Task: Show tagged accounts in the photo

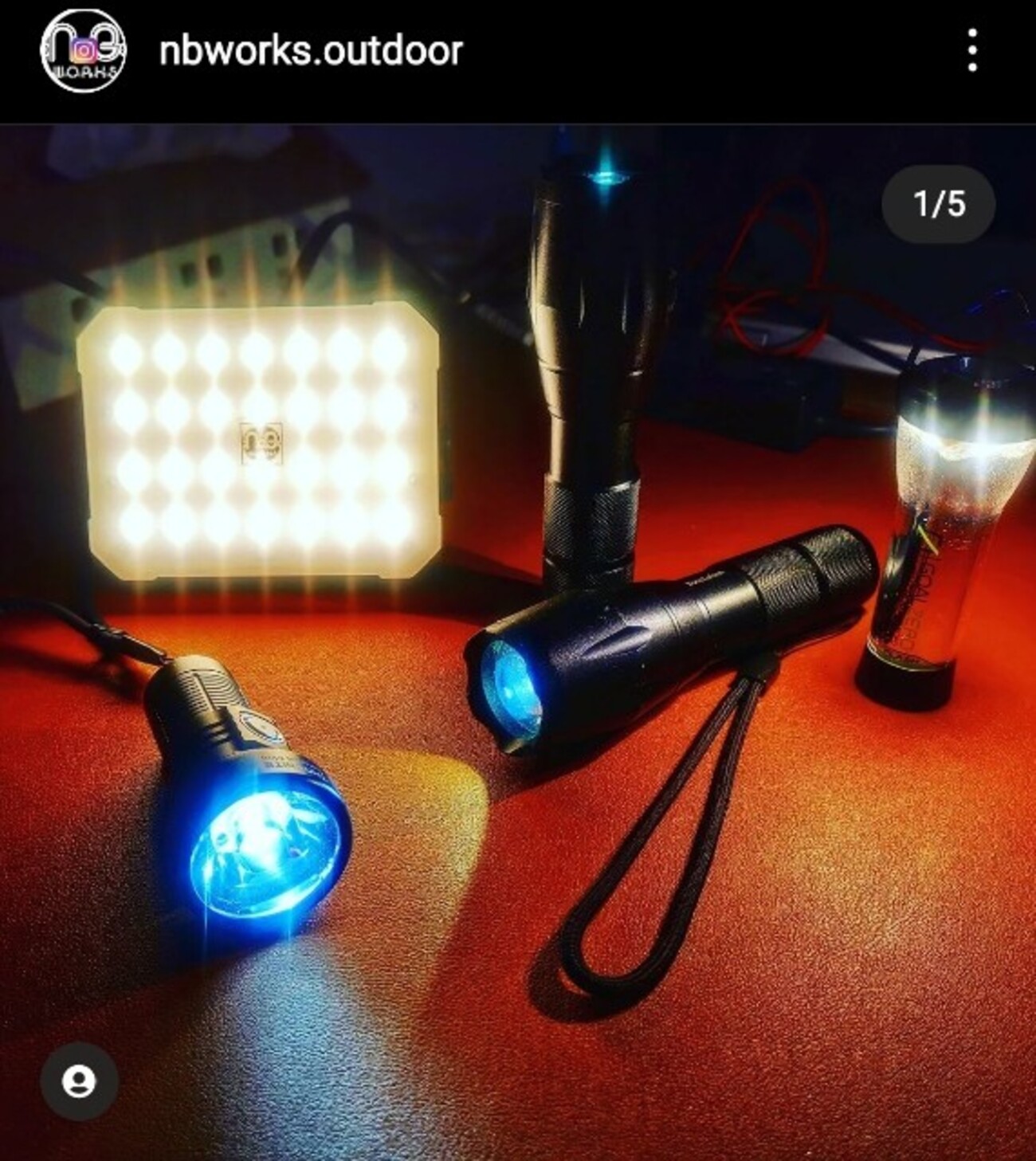Action: pos(79,1081)
